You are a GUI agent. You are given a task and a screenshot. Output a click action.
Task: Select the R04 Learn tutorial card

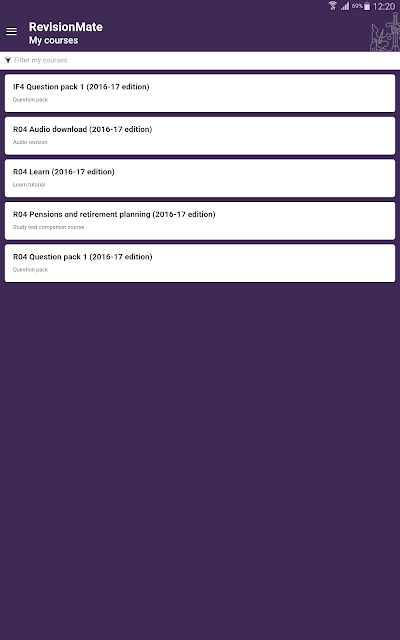200,178
